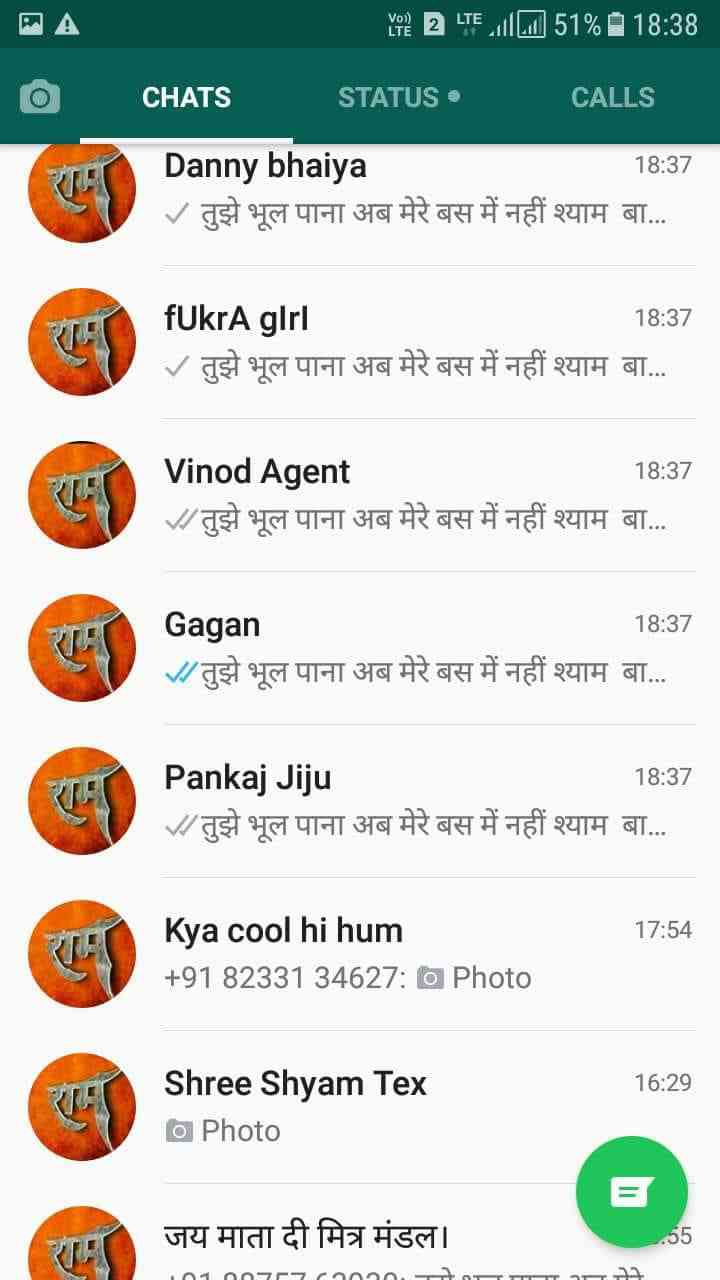Switch to the Status tab

point(398,97)
